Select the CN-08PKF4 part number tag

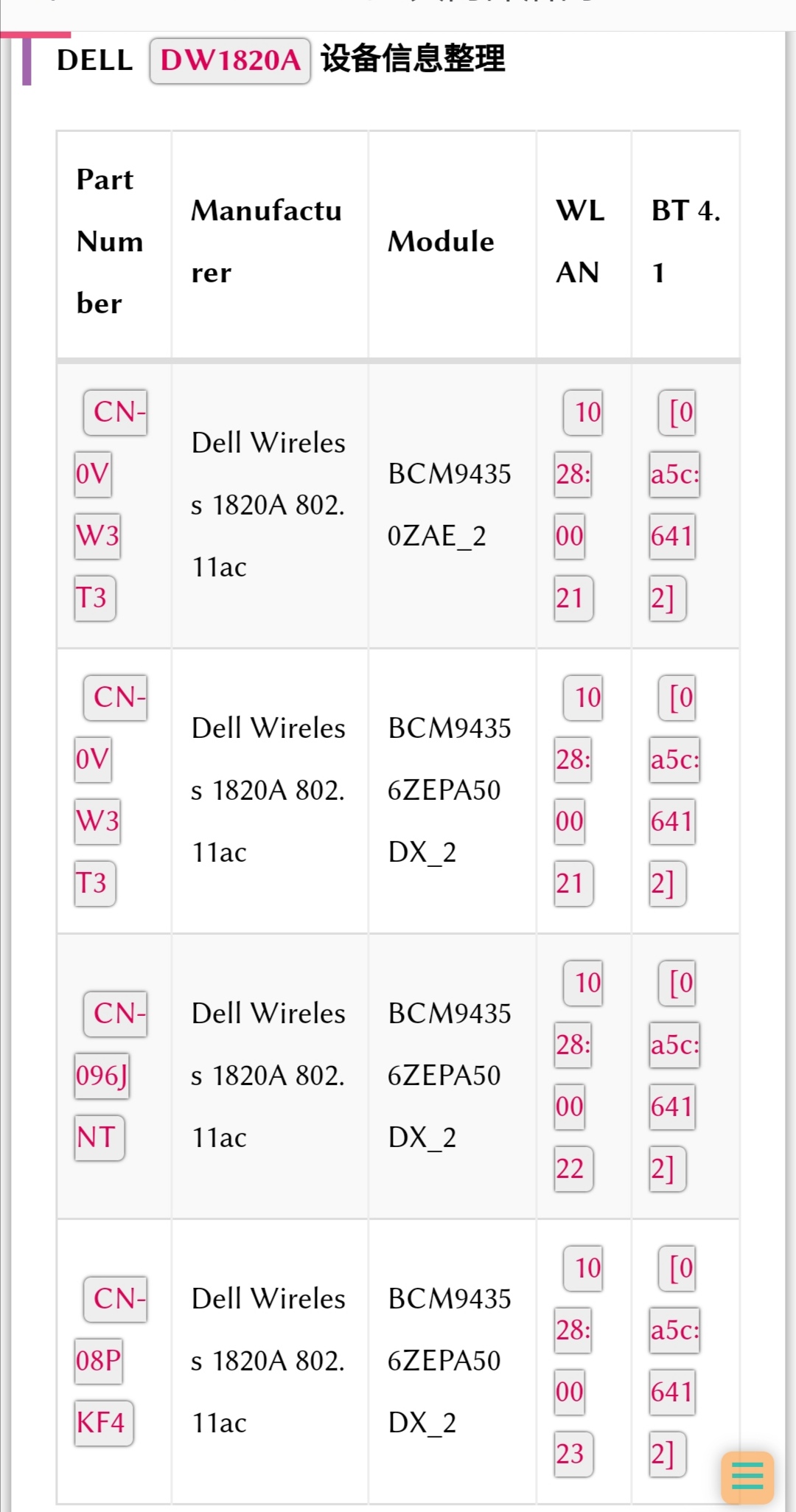[111, 1362]
